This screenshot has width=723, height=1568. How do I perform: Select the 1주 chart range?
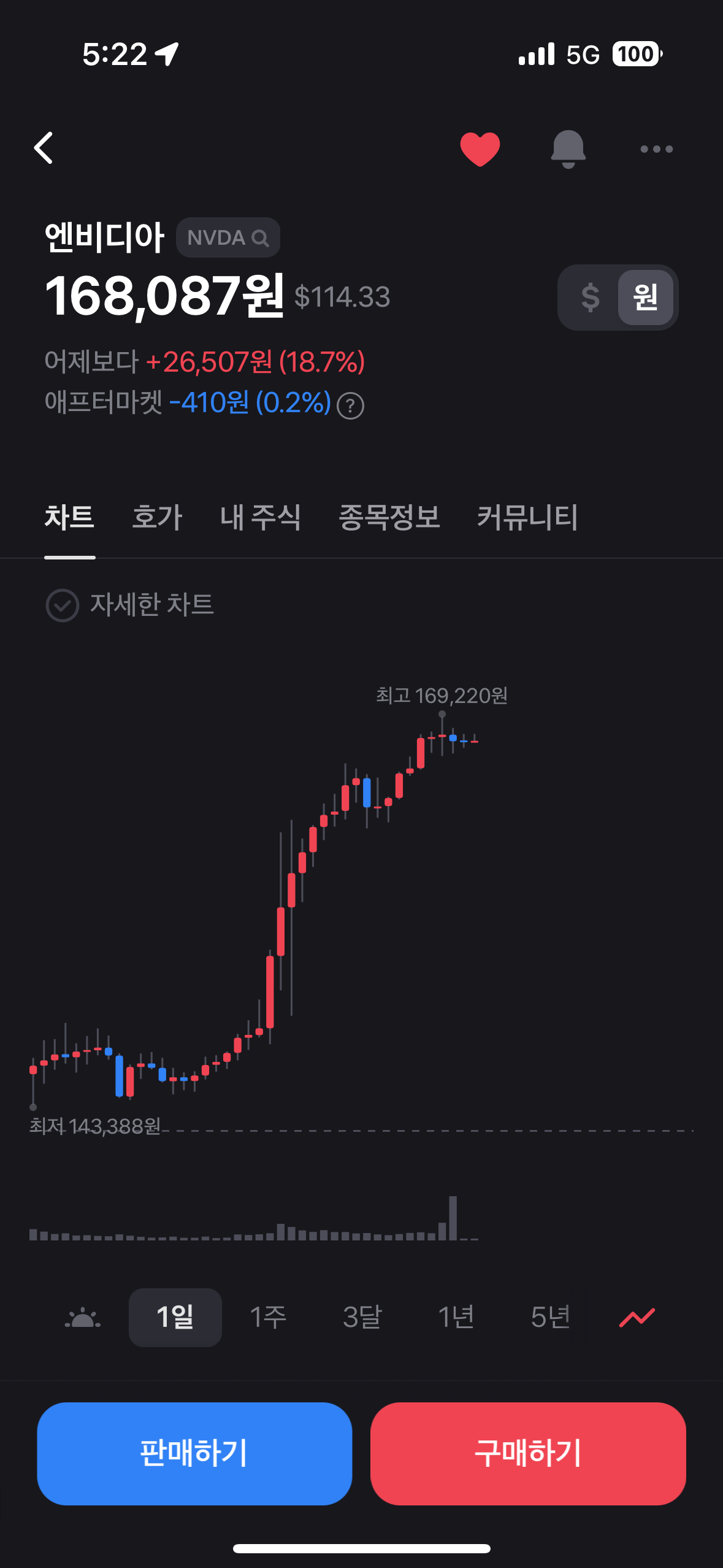coord(269,1317)
